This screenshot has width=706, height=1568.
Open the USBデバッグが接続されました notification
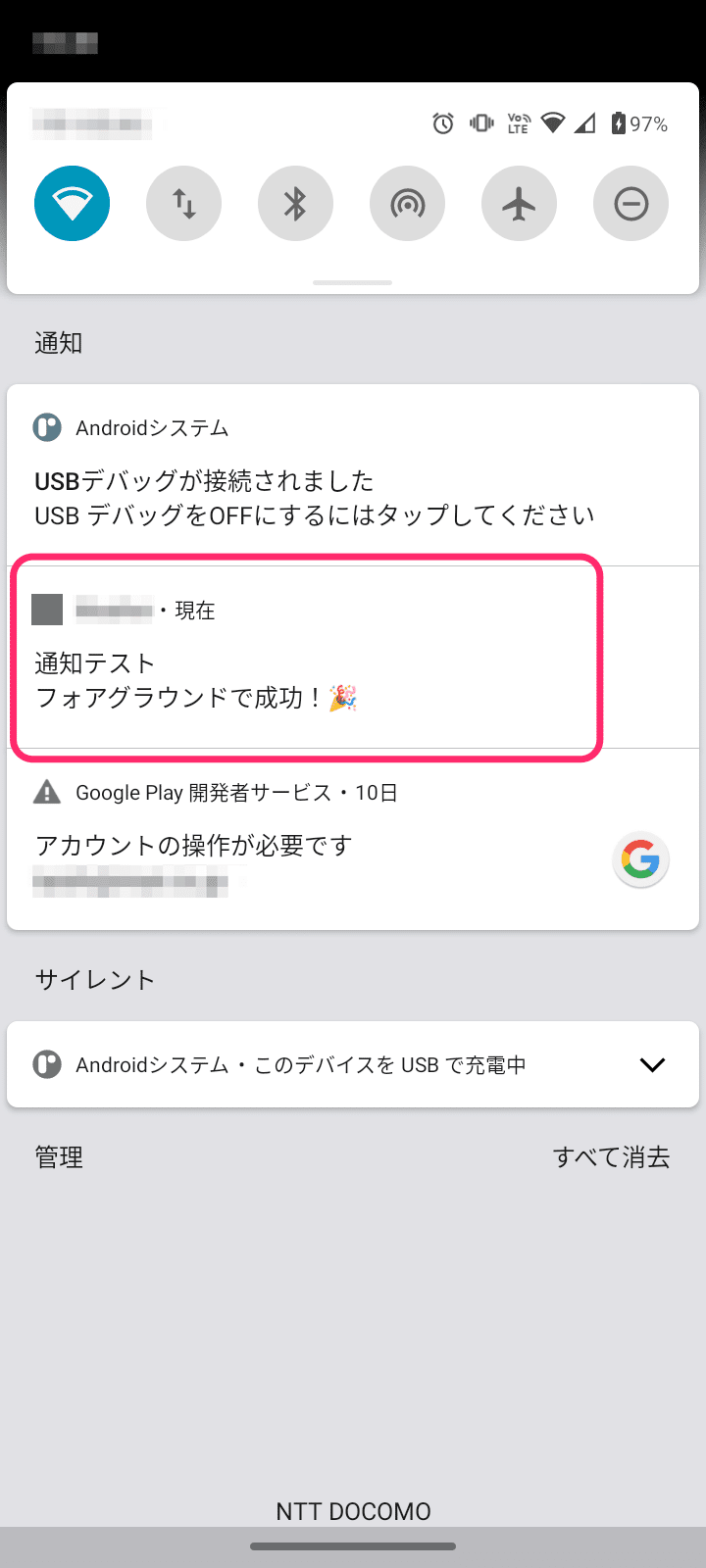314,498
